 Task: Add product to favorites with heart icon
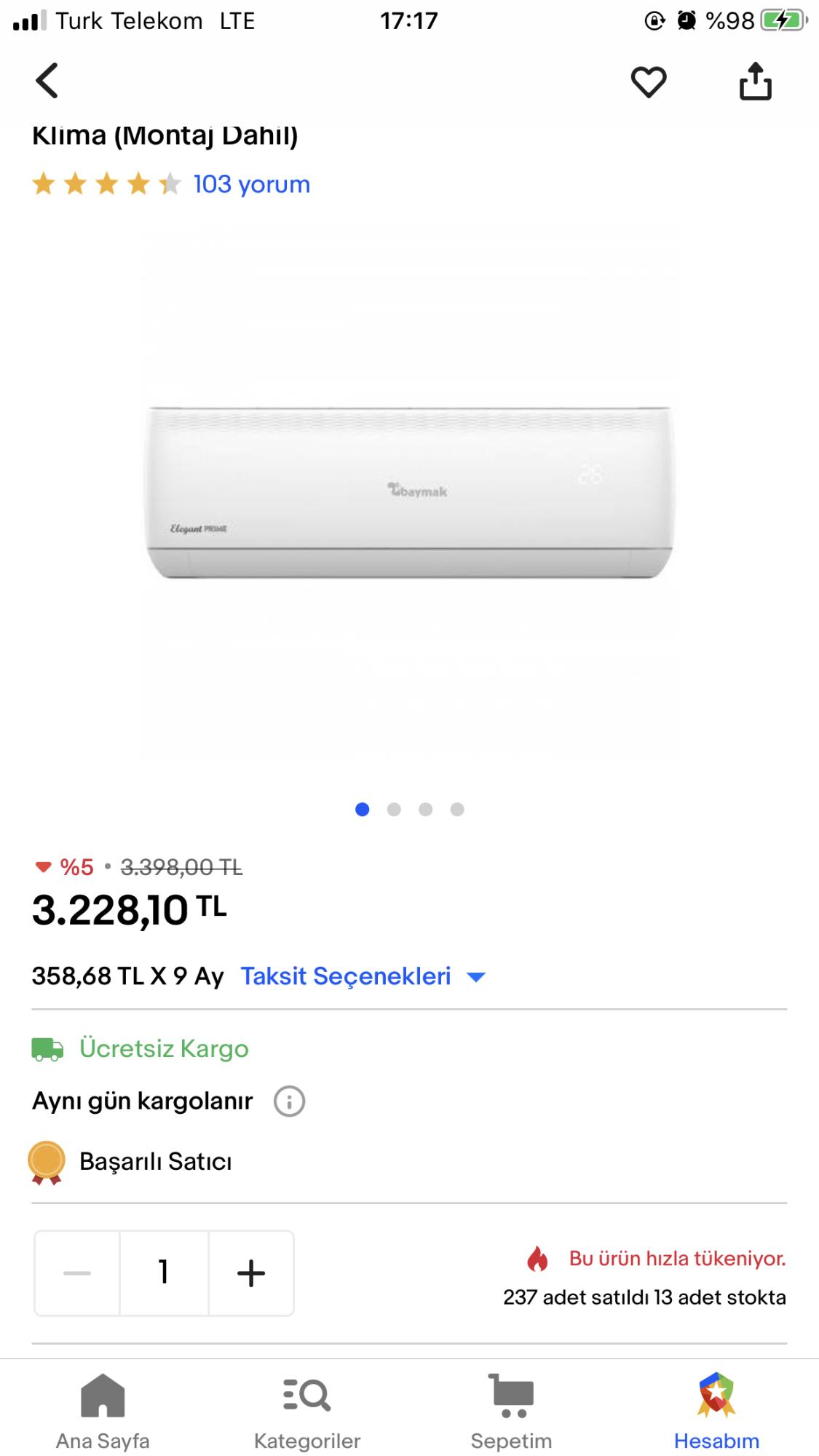coord(649,81)
